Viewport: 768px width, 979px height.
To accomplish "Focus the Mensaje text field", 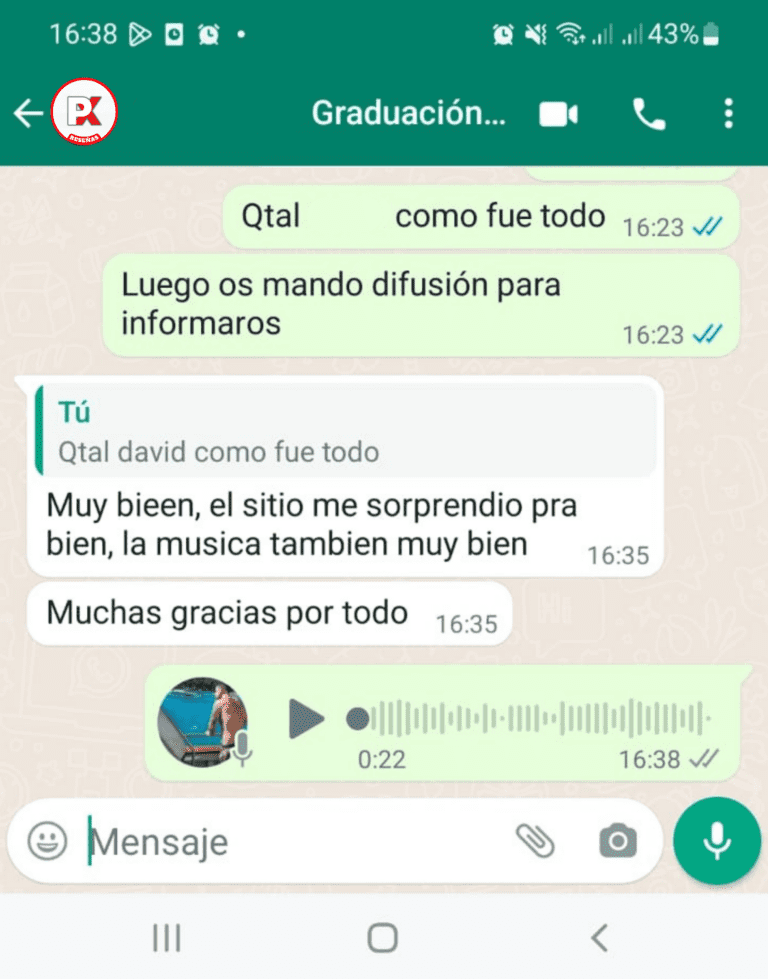I will coord(300,842).
